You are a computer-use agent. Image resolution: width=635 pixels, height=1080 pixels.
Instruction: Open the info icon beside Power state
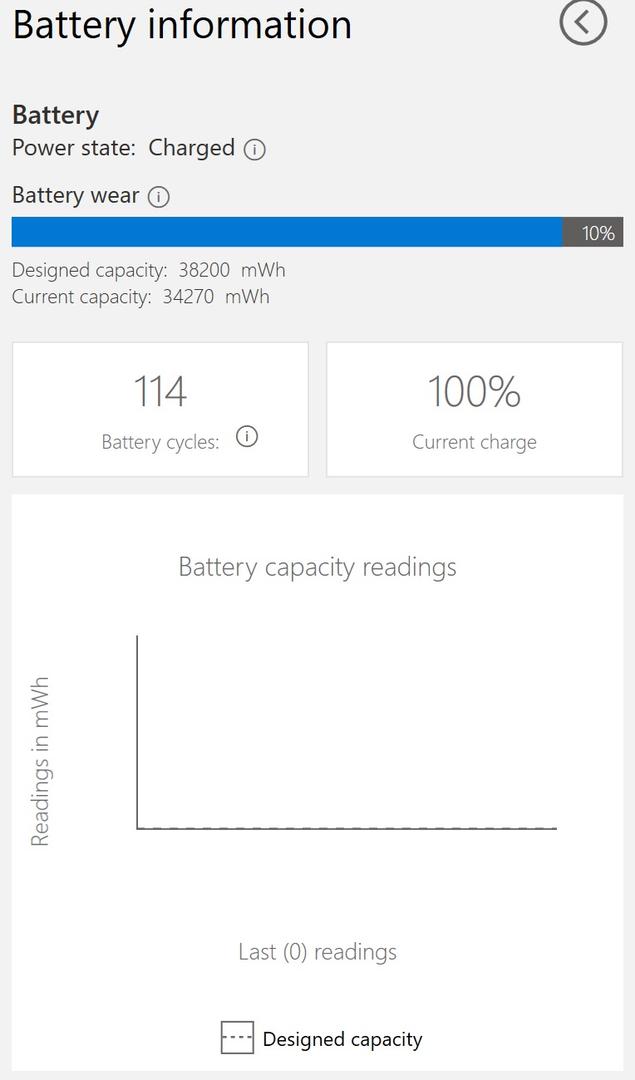tap(255, 150)
